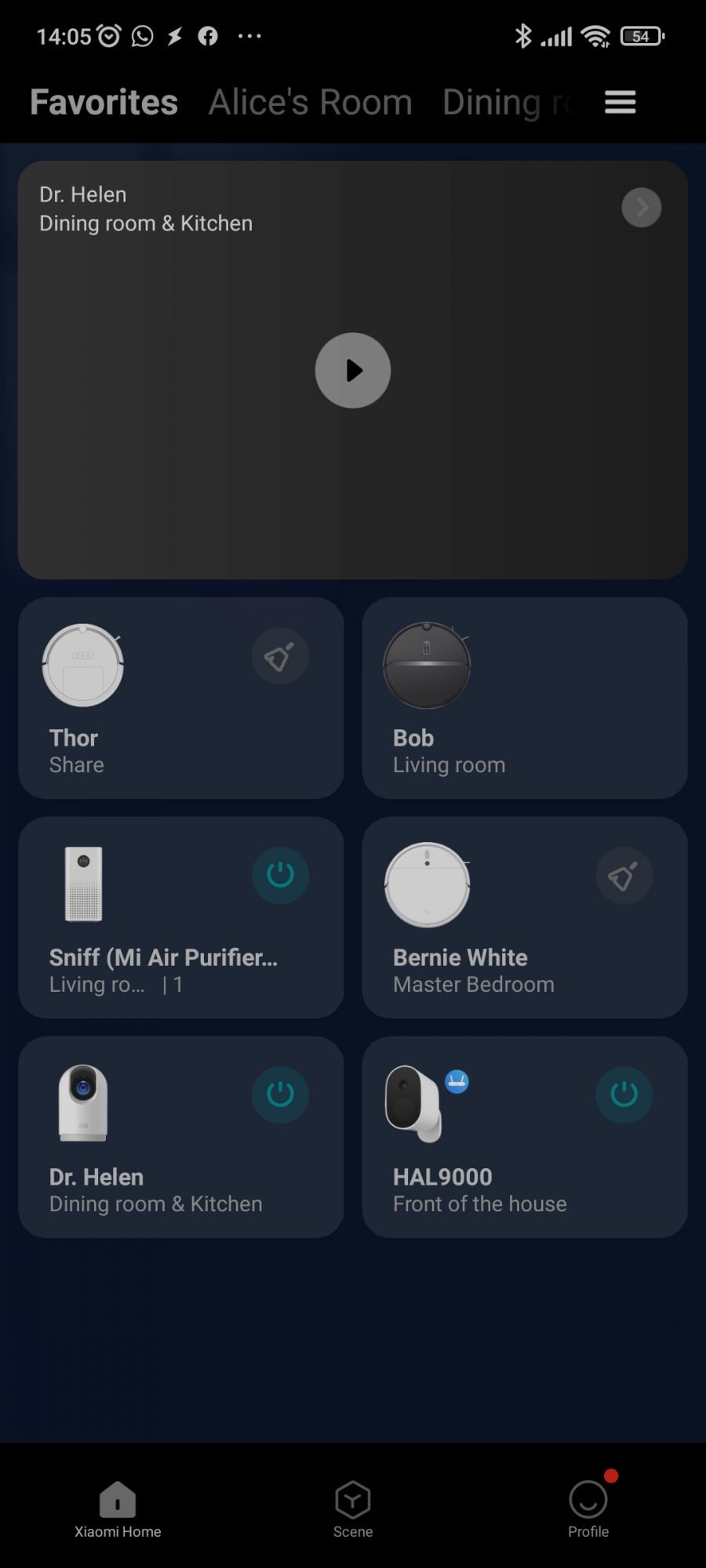Open the Profile tab
Viewport: 706px width, 1568px height.
(588, 1509)
